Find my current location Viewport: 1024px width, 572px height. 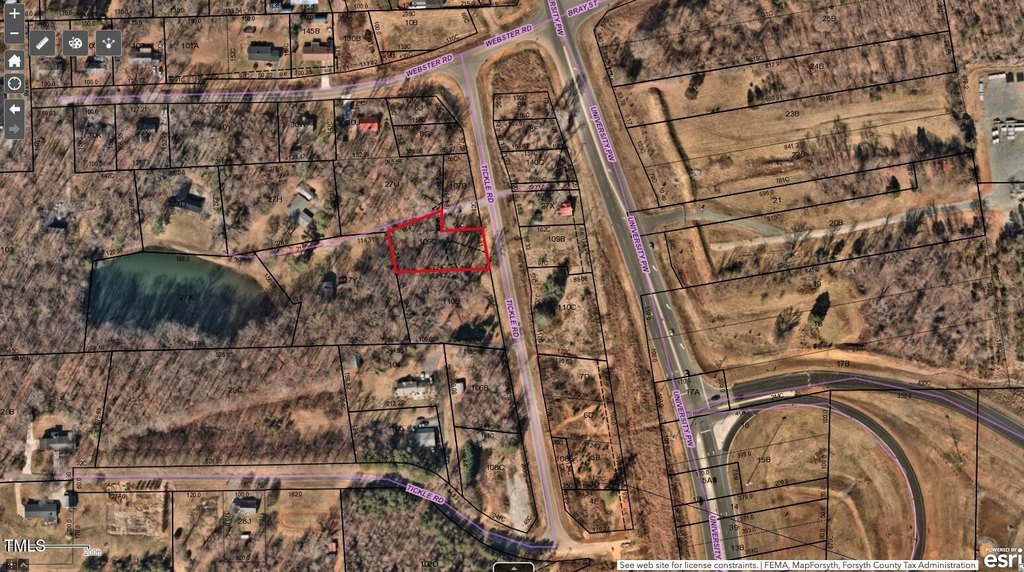pyautogui.click(x=14, y=83)
